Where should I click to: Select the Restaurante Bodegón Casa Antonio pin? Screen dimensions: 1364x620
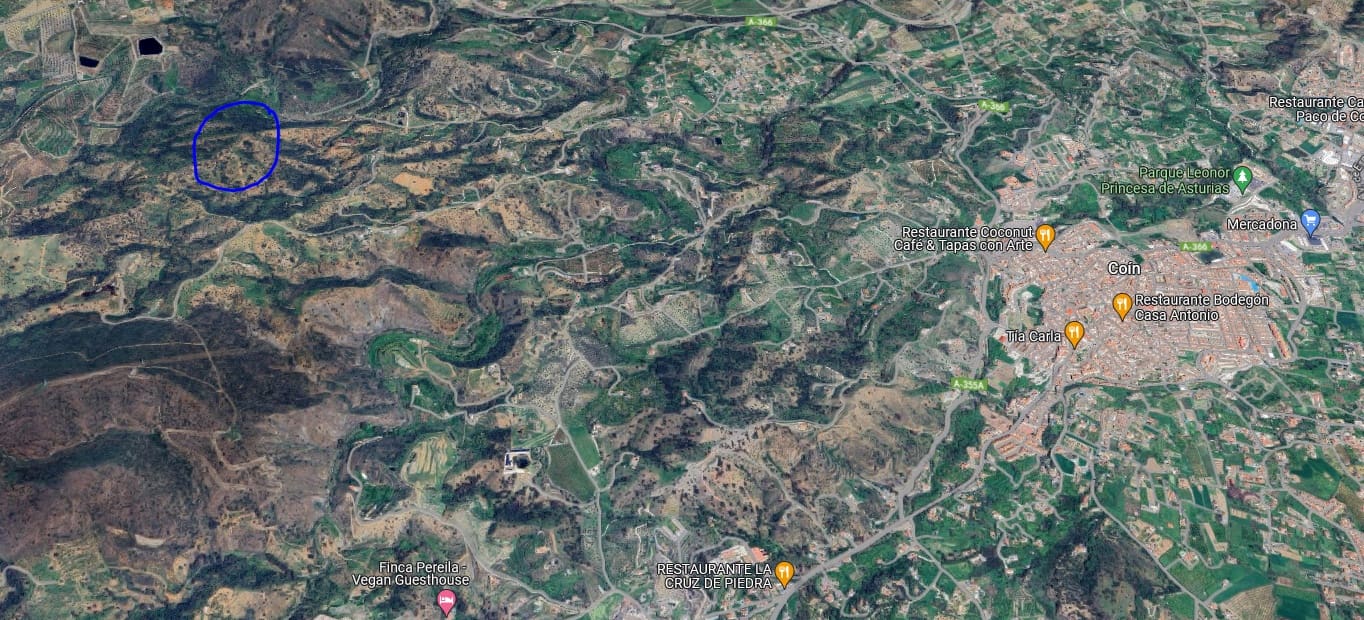point(1122,305)
